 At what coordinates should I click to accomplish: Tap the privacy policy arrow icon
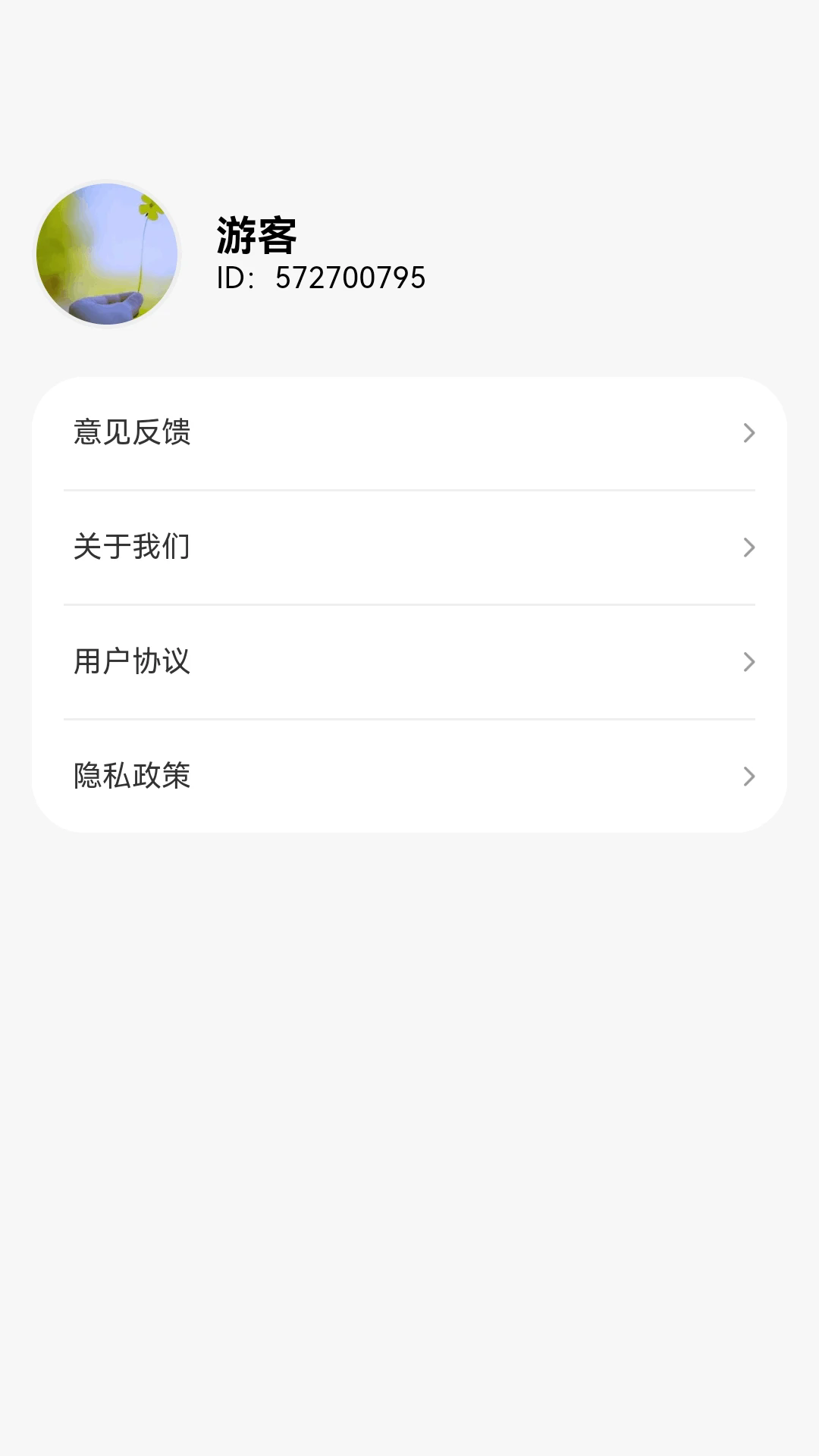pos(749,777)
